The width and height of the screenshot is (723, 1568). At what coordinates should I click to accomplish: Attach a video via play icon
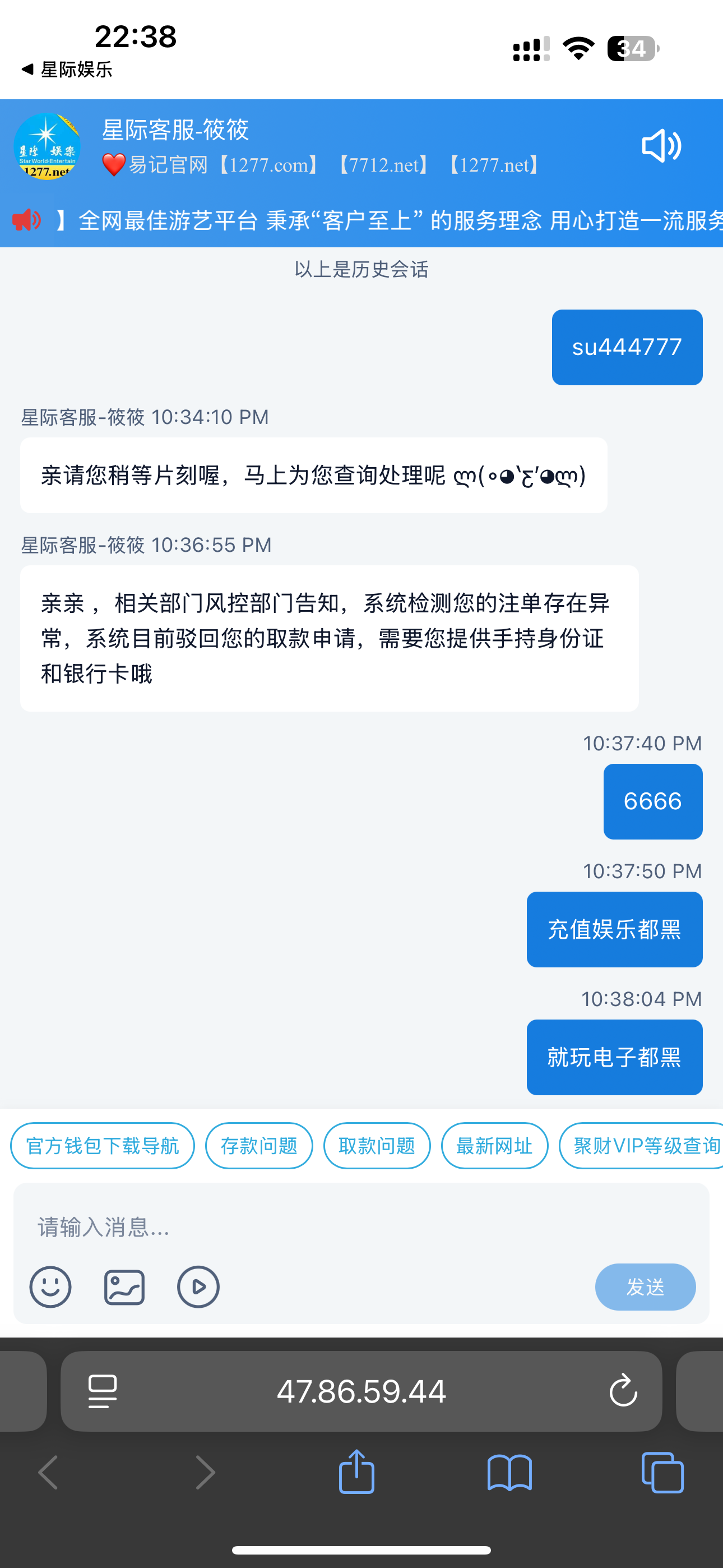pyautogui.click(x=198, y=1287)
